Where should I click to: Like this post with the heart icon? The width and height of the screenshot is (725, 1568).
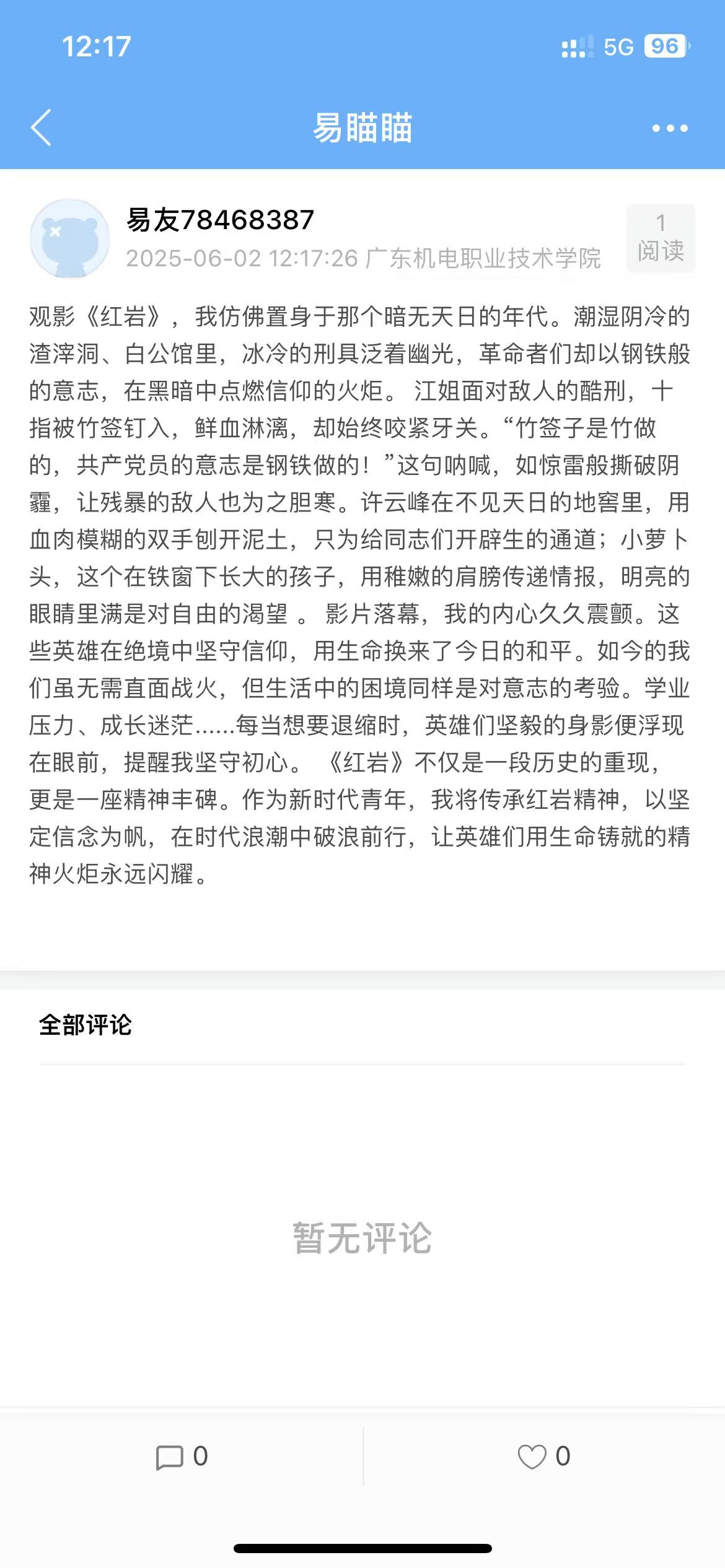click(x=532, y=1457)
